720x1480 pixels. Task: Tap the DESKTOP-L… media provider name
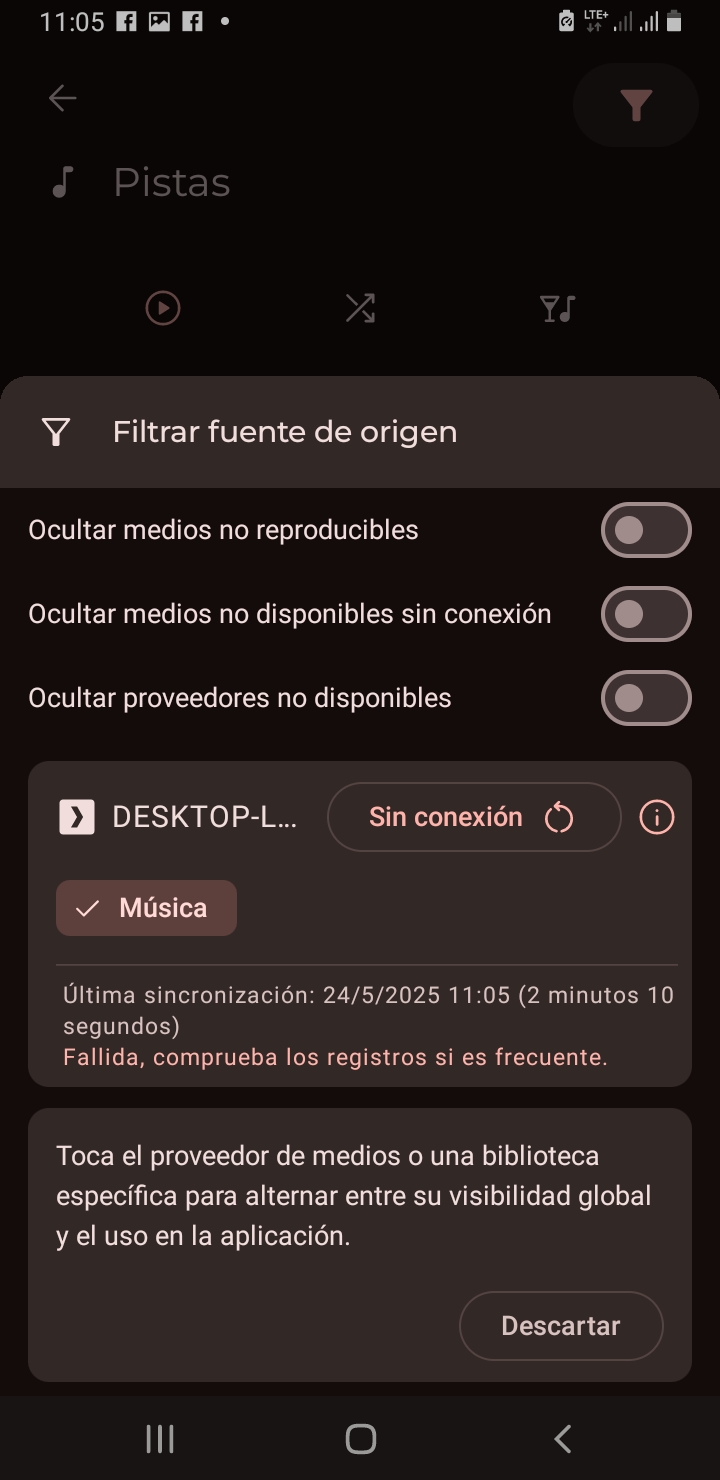(x=205, y=817)
